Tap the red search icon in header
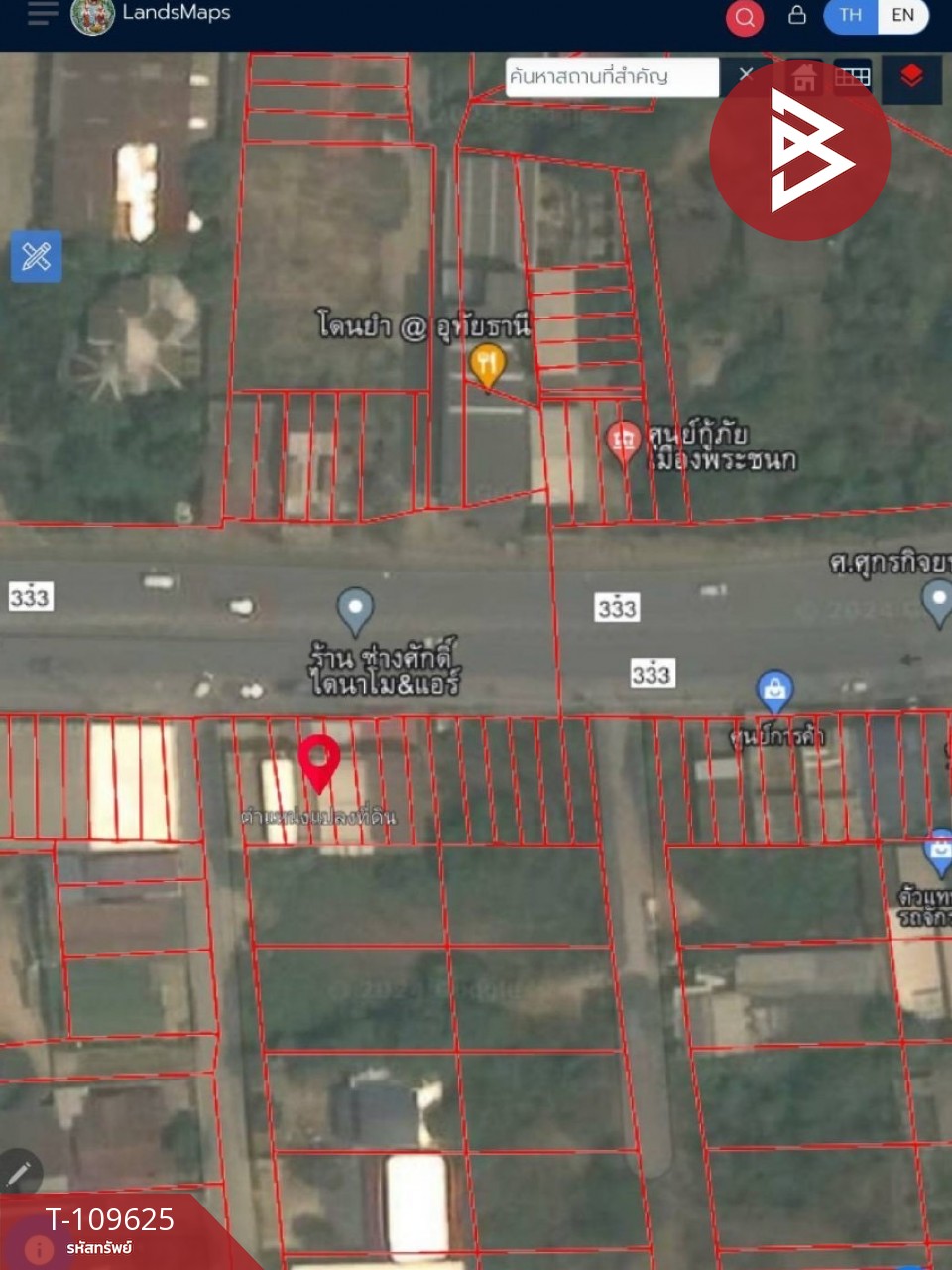The image size is (952, 1270). tap(744, 17)
